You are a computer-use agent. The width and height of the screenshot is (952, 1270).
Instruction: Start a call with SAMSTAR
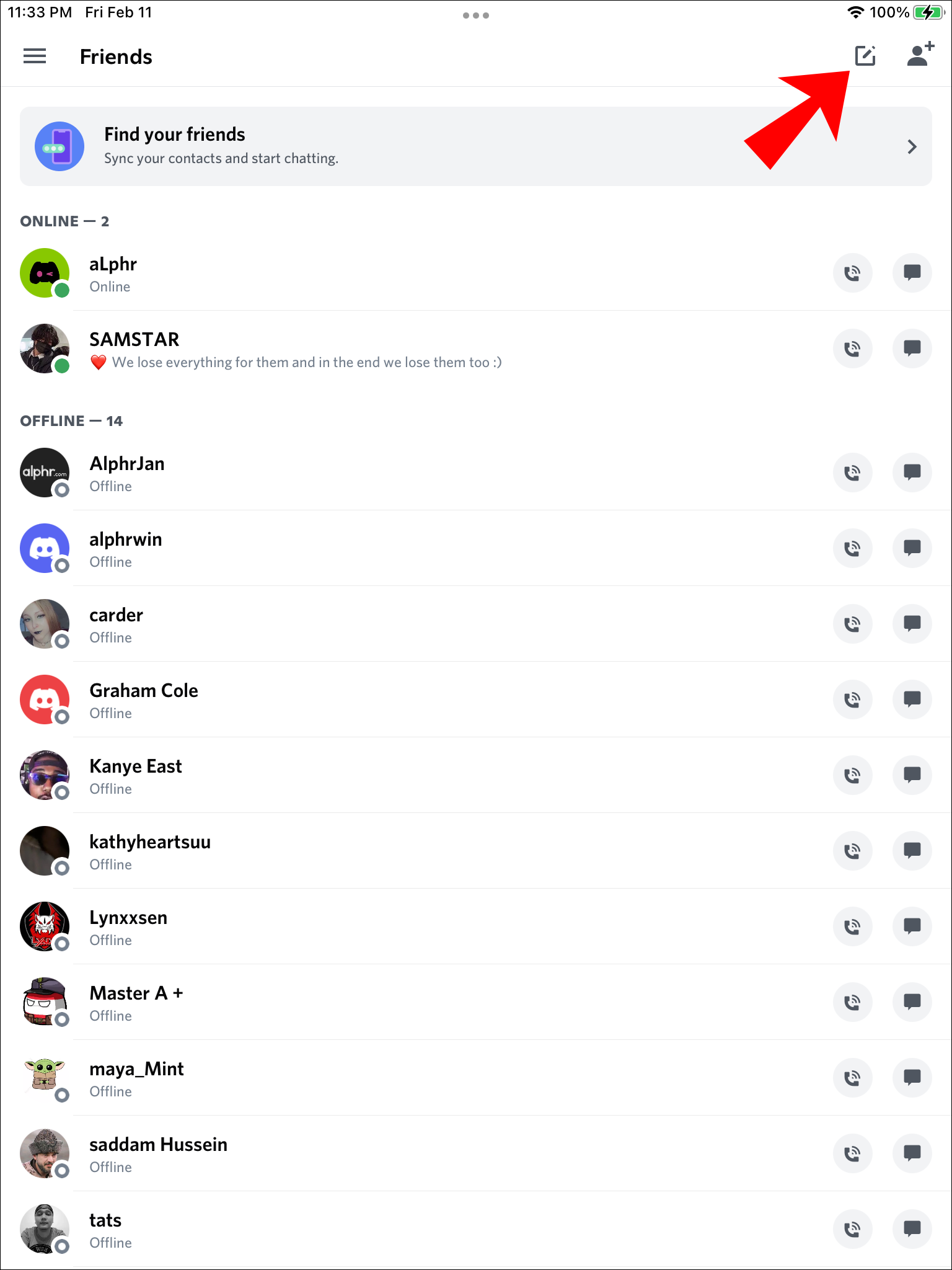852,349
